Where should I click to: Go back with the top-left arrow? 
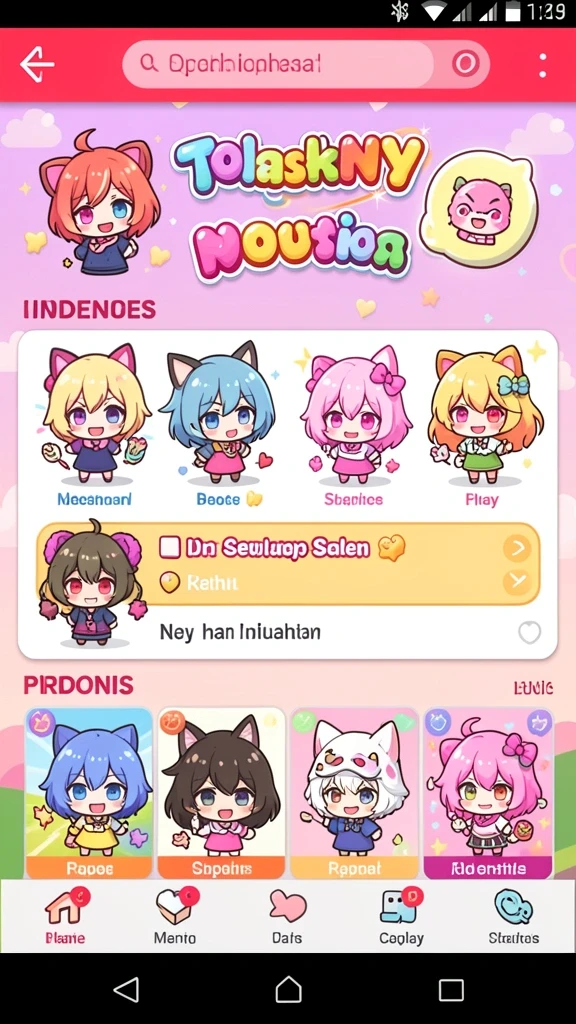tap(37, 65)
